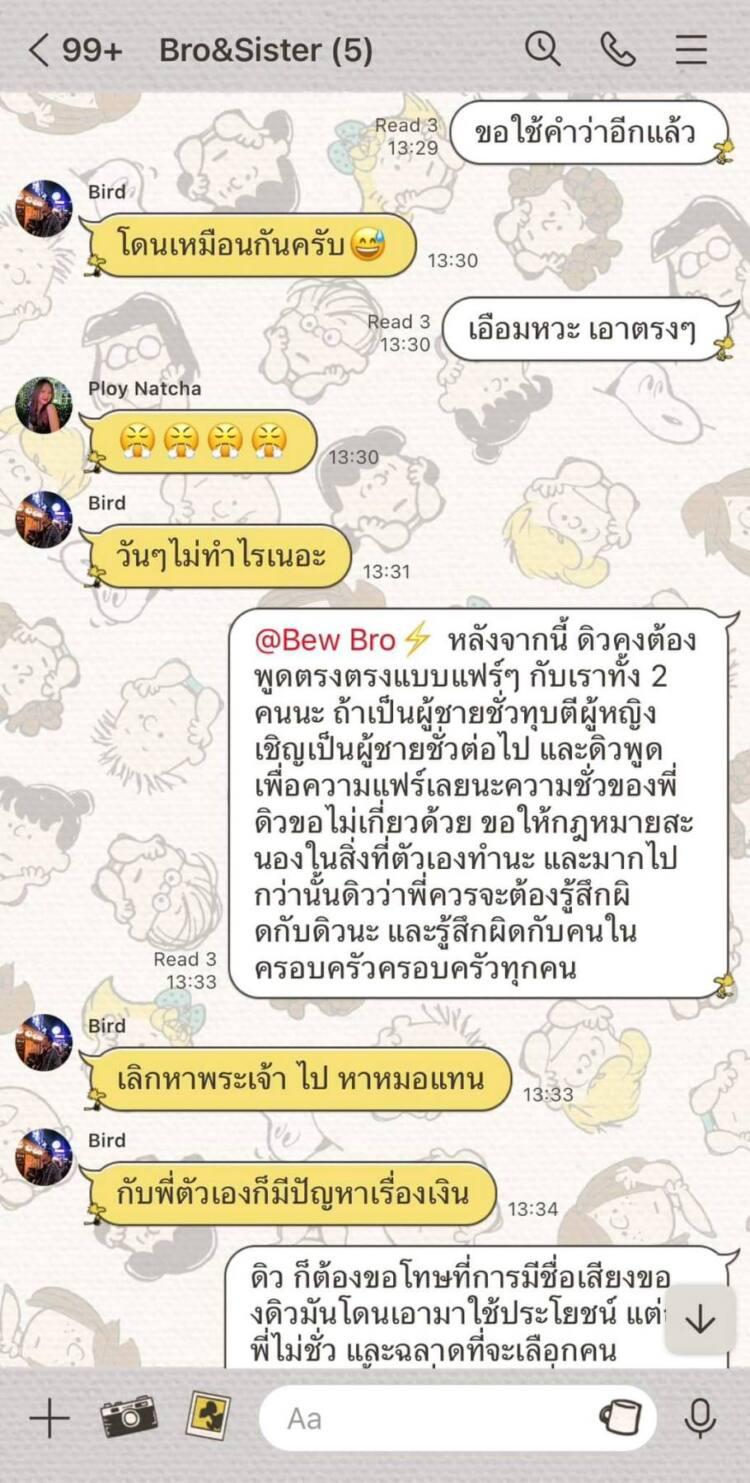This screenshot has width=750, height=1483.
Task: Open the photo gallery picker
Action: pos(209,1417)
